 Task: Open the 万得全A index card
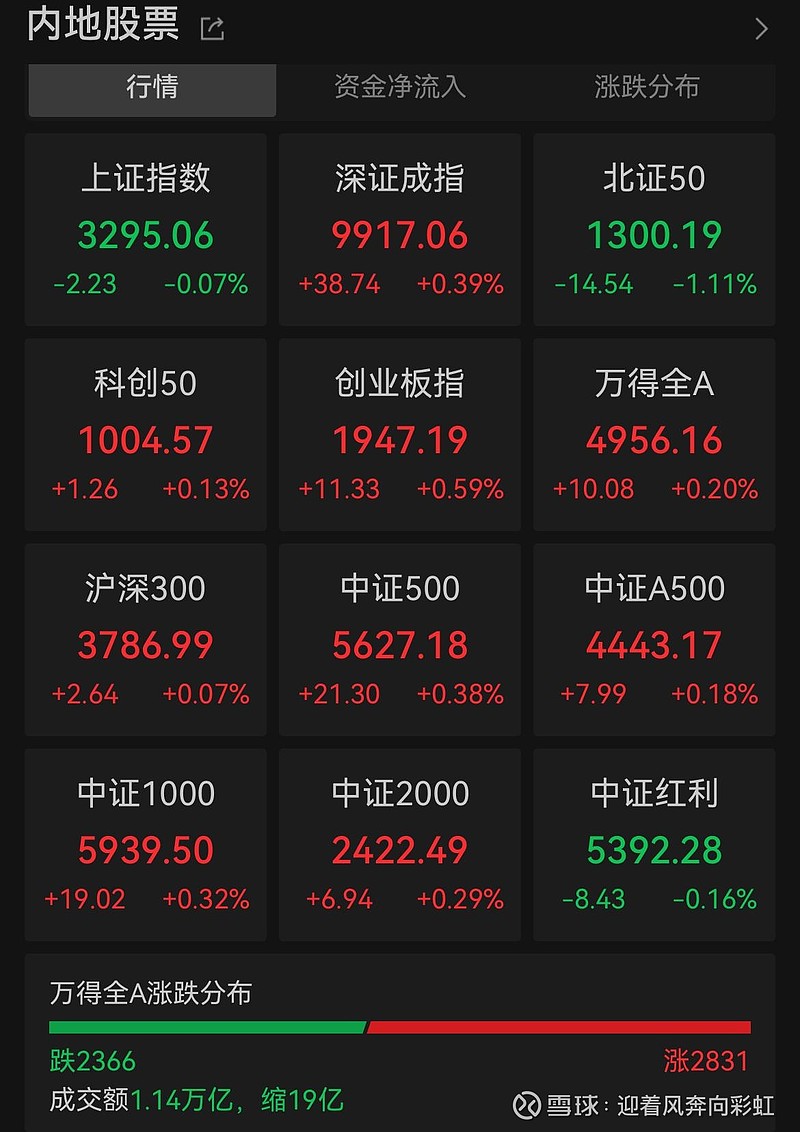coord(653,434)
